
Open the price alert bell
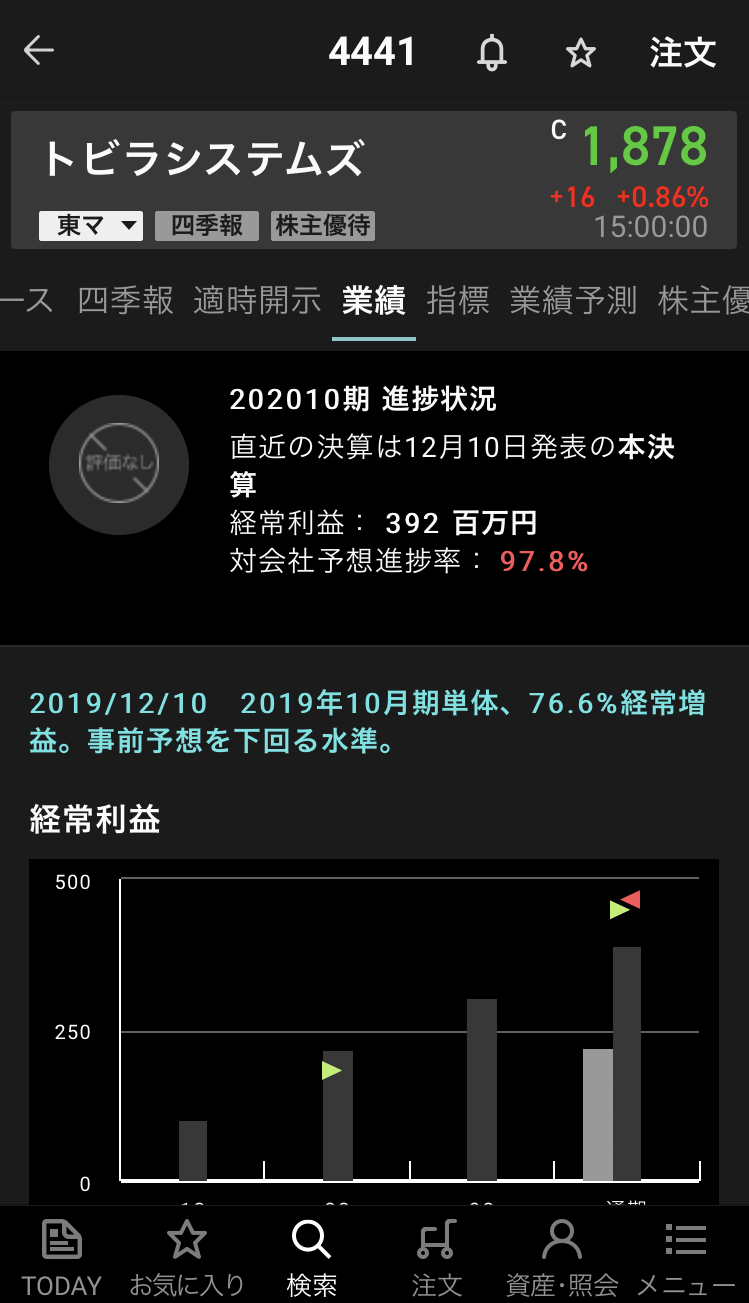point(491,52)
